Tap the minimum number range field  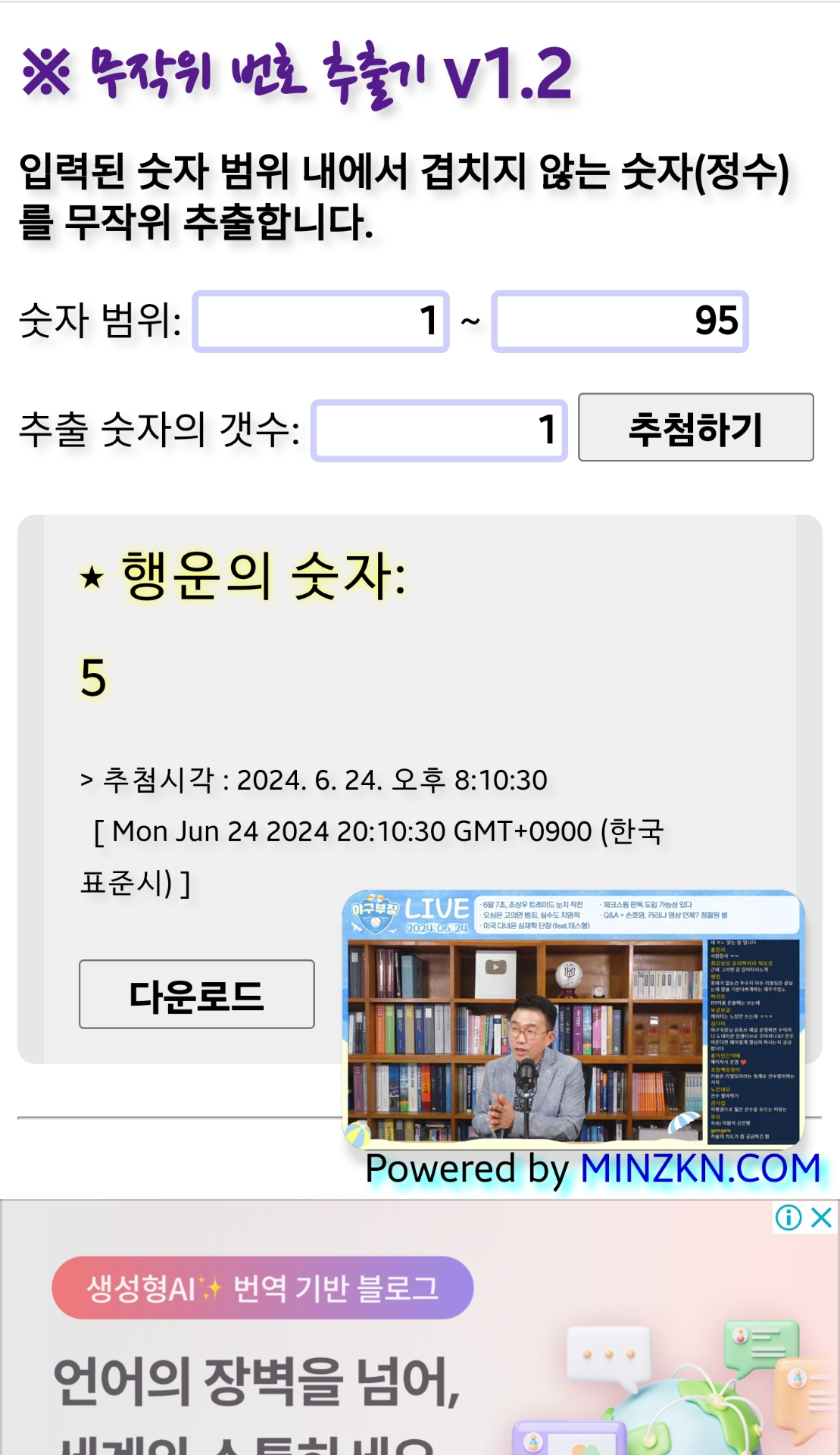pyautogui.click(x=321, y=321)
